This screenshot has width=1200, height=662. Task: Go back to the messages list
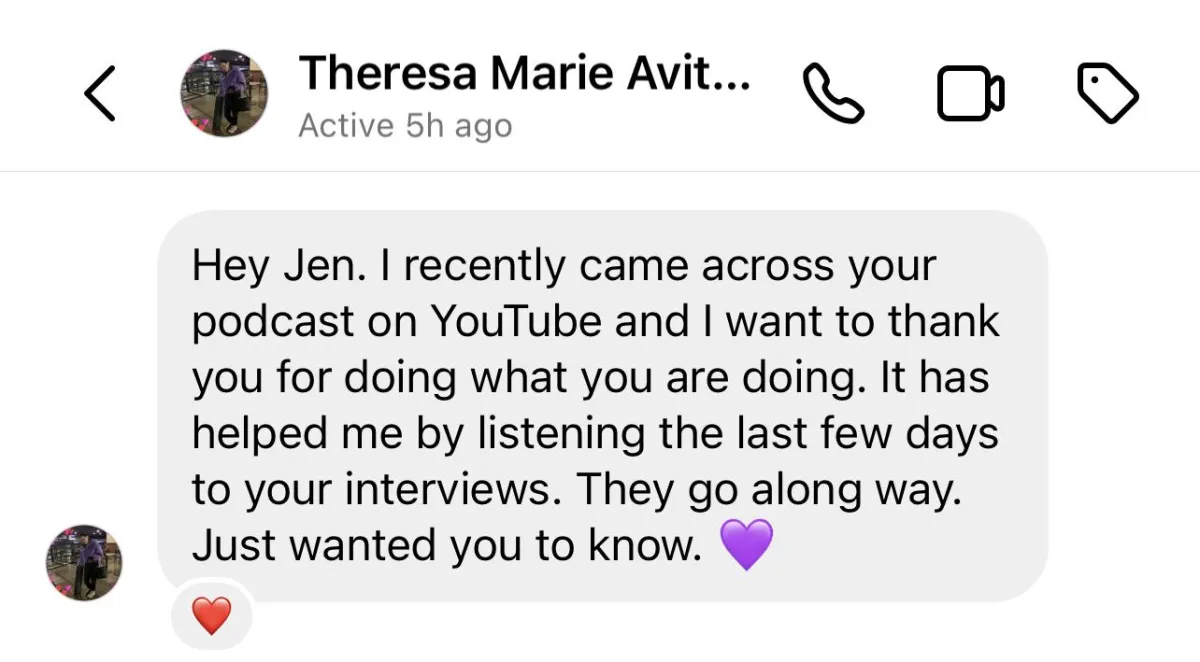[99, 94]
